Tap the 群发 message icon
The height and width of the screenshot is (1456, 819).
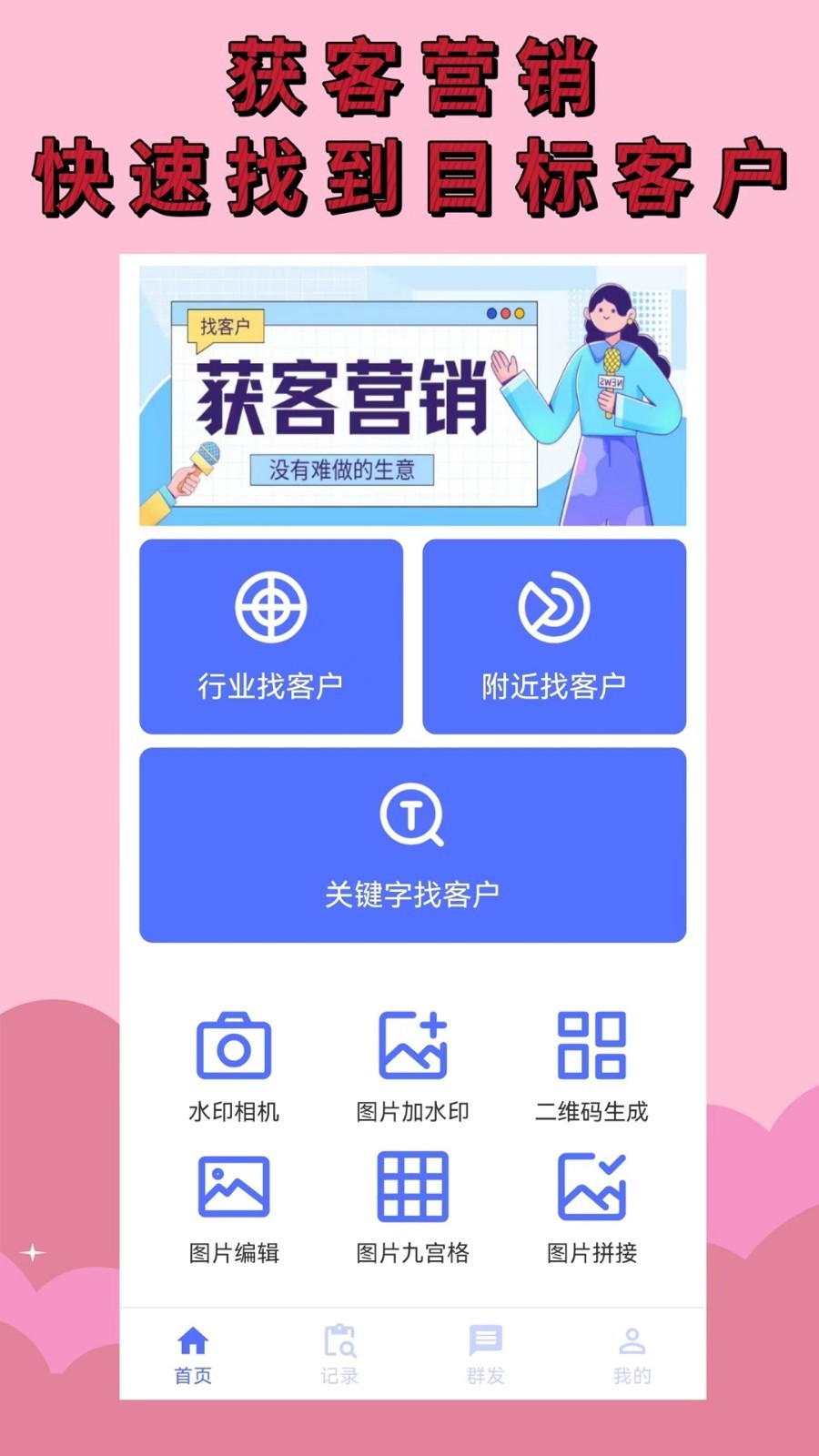(x=485, y=1341)
